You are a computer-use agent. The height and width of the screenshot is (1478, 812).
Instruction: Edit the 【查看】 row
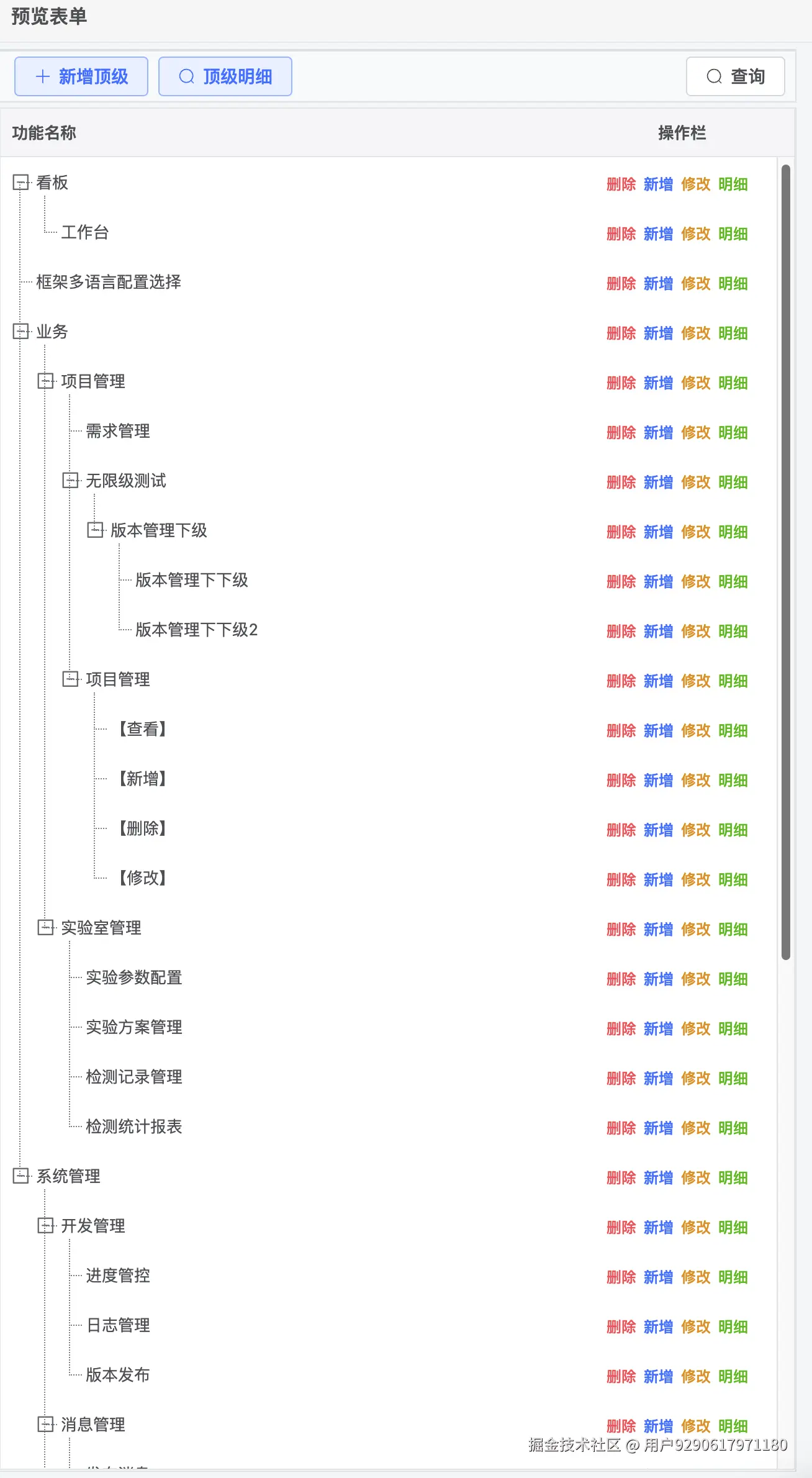(x=695, y=731)
